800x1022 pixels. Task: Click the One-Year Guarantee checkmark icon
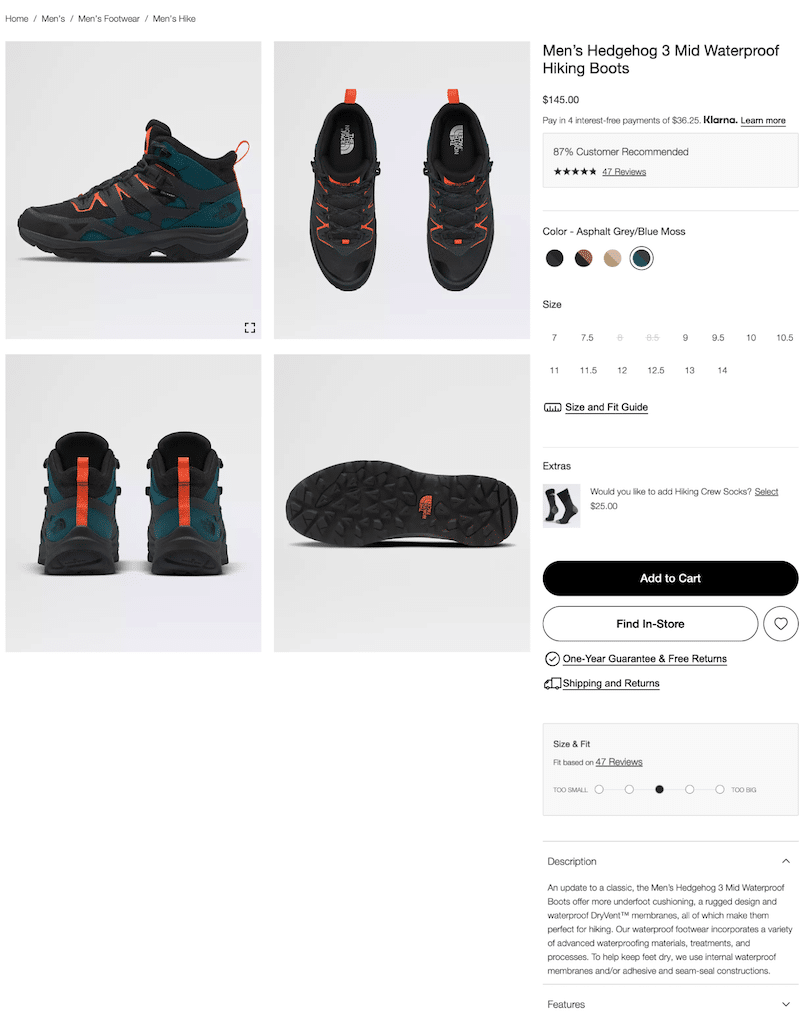tap(552, 659)
